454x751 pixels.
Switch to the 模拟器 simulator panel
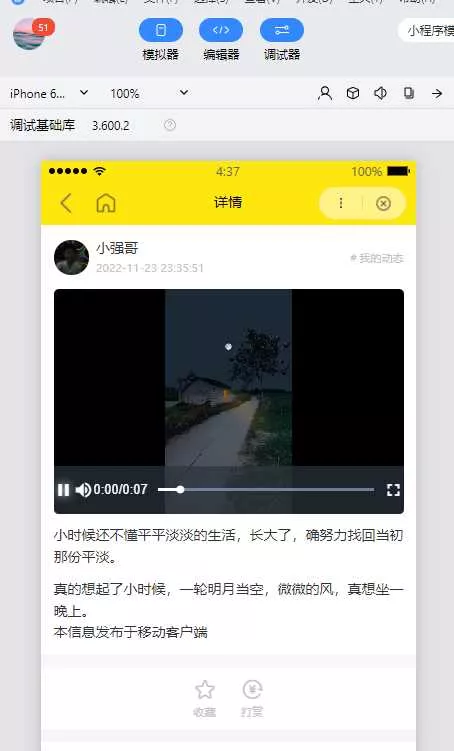[x=160, y=39]
